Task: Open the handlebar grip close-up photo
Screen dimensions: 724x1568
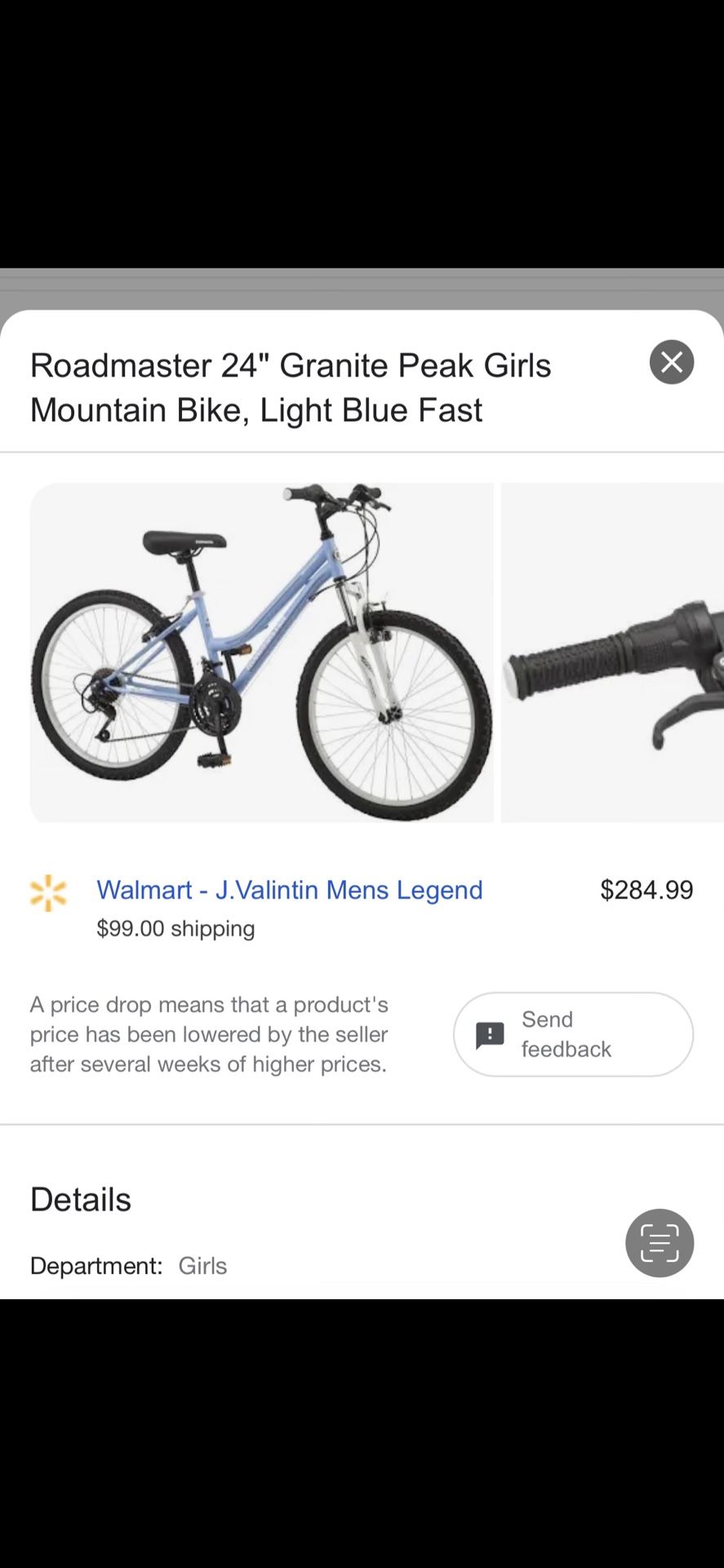Action: pos(612,652)
